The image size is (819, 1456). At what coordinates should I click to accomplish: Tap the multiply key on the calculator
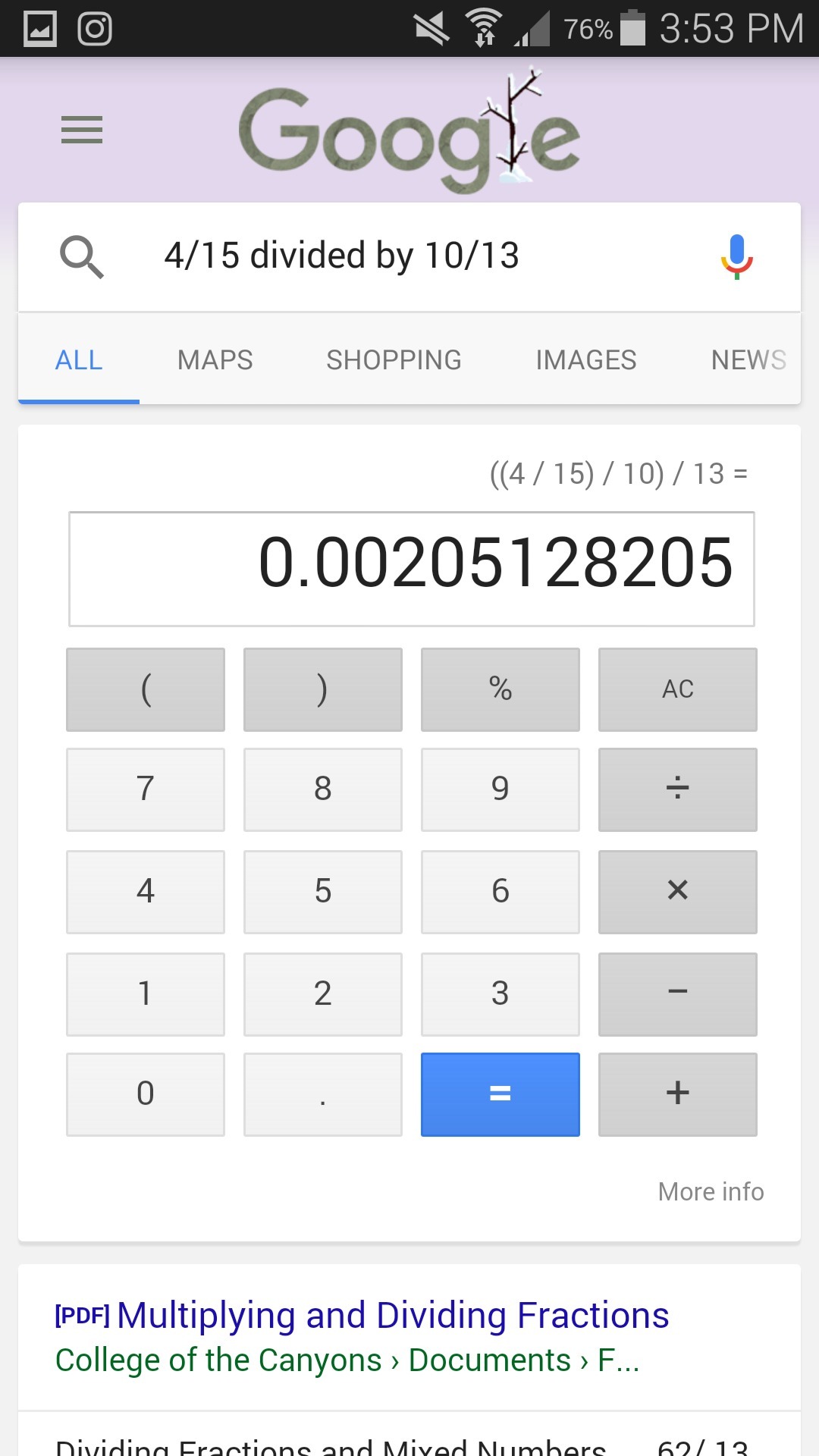[677, 891]
